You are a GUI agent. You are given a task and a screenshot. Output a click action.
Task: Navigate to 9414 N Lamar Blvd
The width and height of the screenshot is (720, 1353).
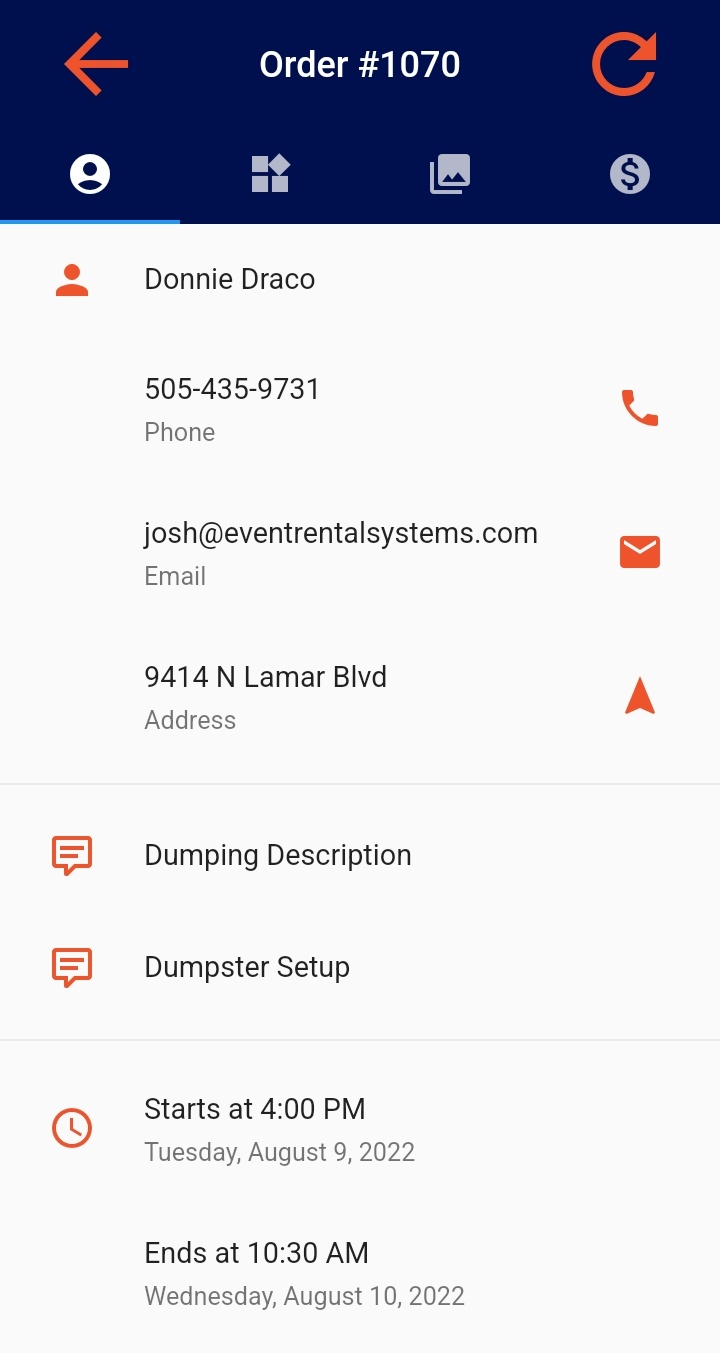(x=640, y=696)
